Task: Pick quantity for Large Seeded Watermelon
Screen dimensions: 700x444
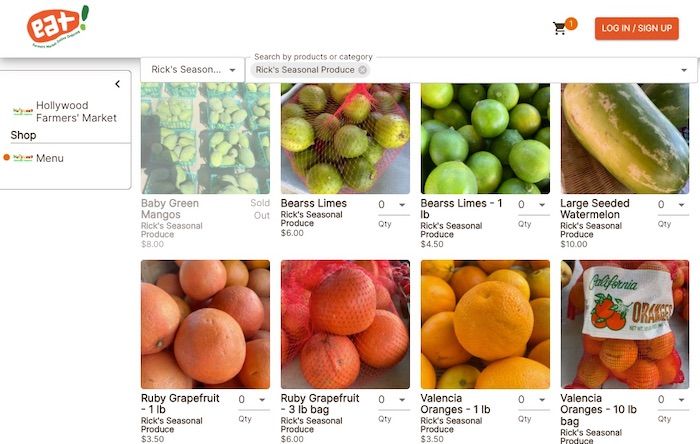Action: coord(672,205)
